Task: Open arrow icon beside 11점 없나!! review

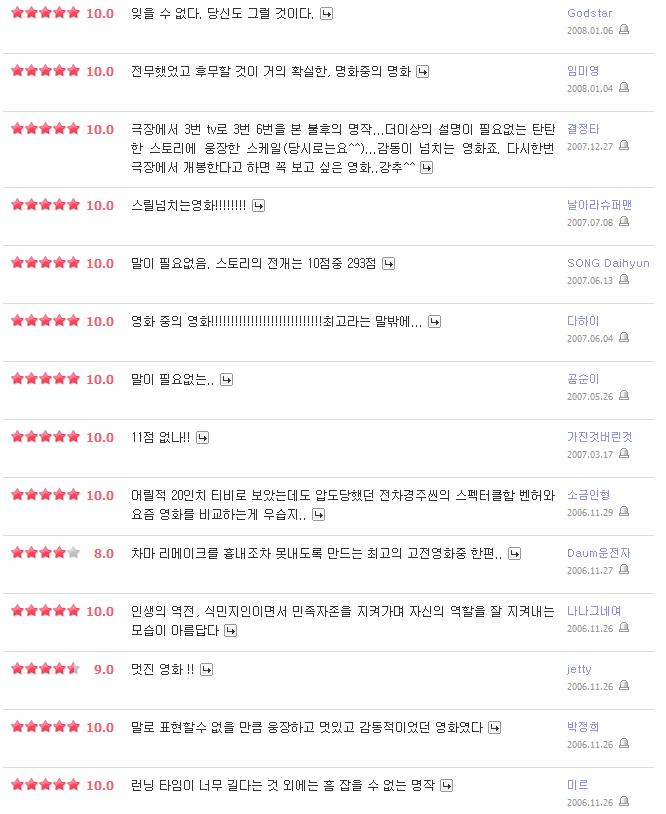Action: pos(202,437)
